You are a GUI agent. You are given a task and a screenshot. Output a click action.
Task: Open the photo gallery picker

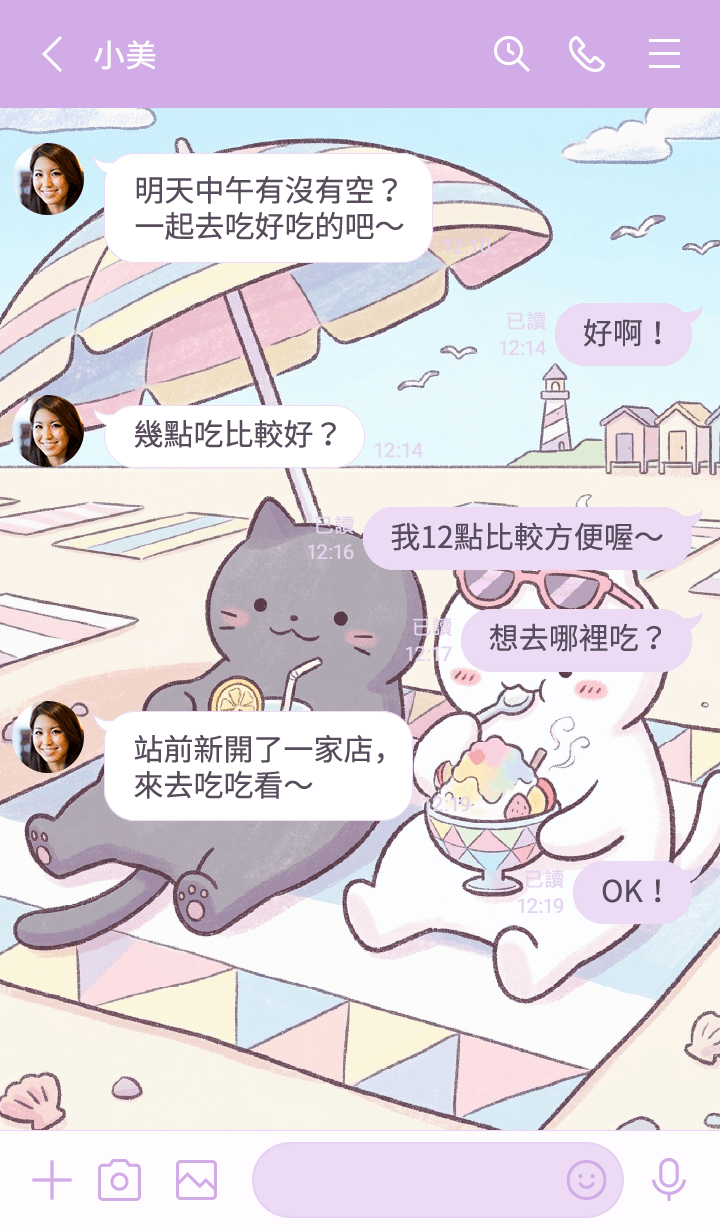pos(196,1181)
